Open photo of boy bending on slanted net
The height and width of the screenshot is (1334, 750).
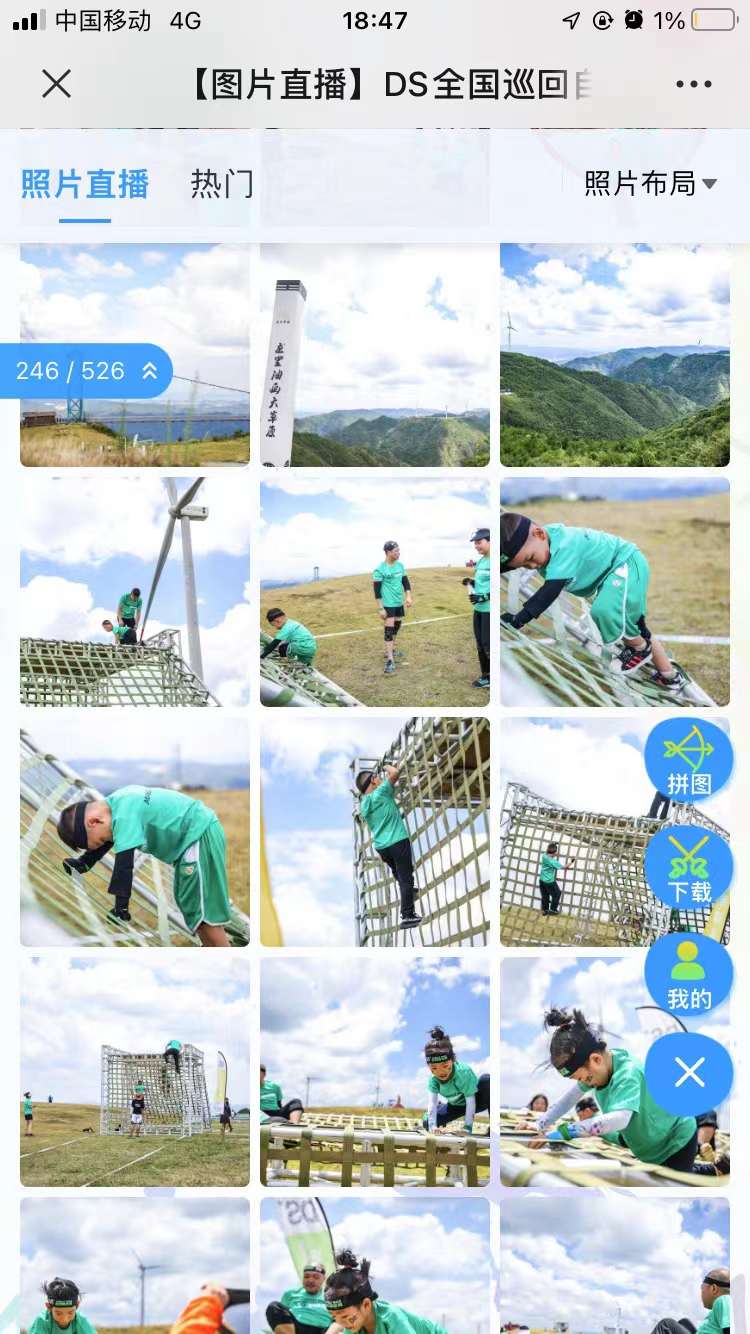point(135,832)
